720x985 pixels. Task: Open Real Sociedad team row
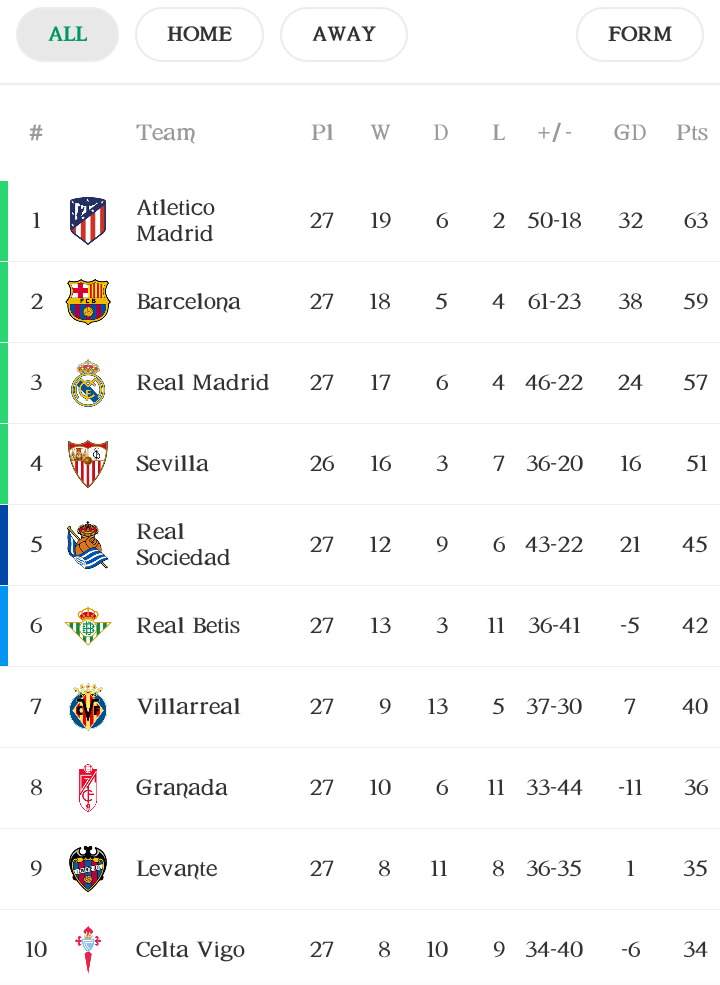click(183, 545)
